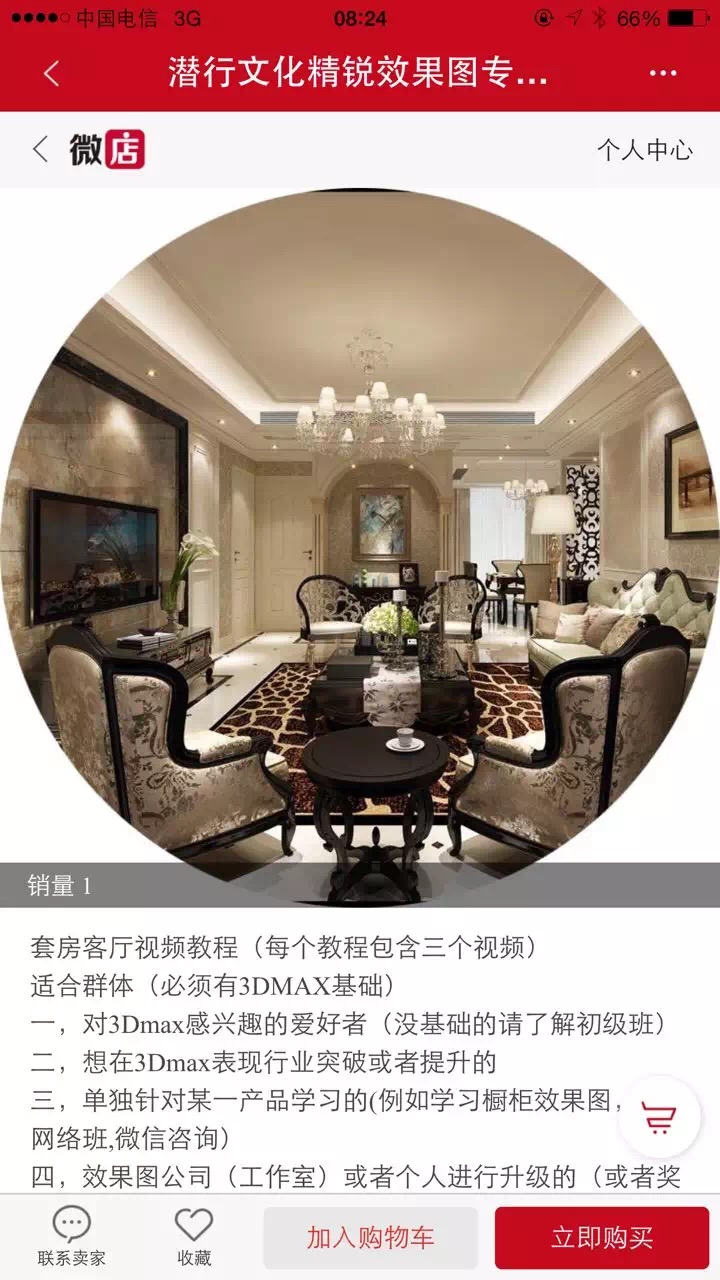Contact the seller via 联系卖家
The width and height of the screenshot is (720, 1280).
[71, 1237]
